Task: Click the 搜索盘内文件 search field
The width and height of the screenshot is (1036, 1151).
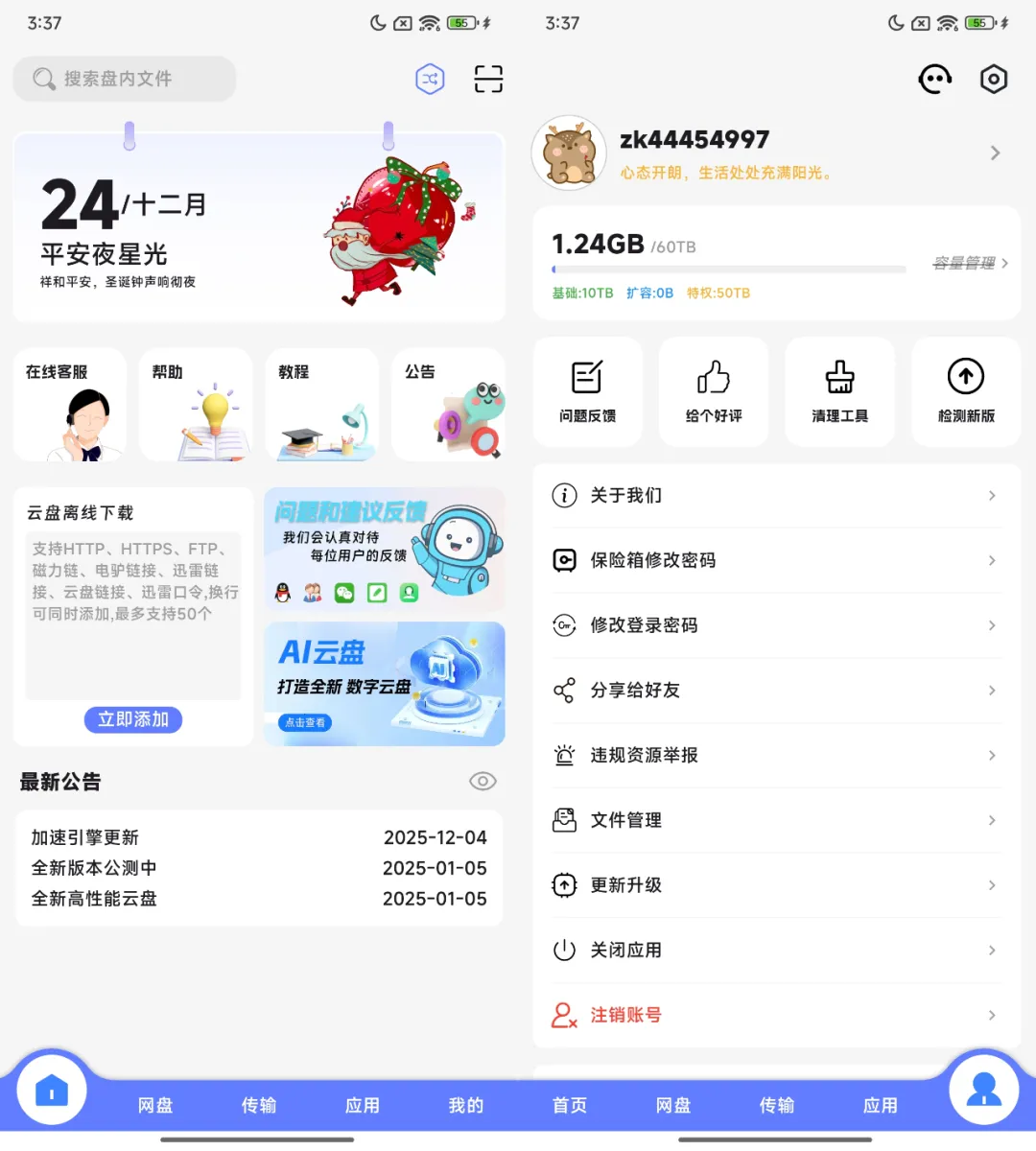Action: [x=124, y=79]
